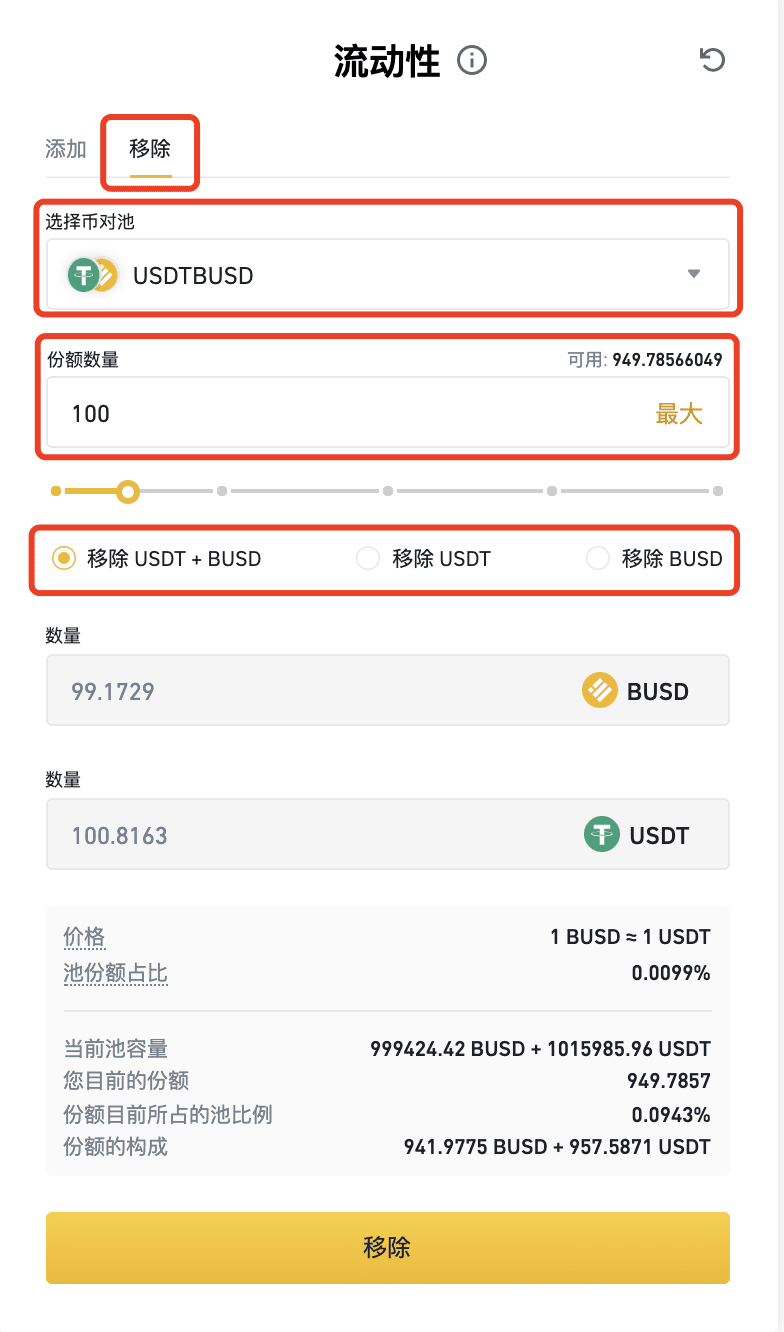Screen dimensions: 784x1332
Task: Select 移除 USDT + BUSD option
Action: click(x=157, y=558)
